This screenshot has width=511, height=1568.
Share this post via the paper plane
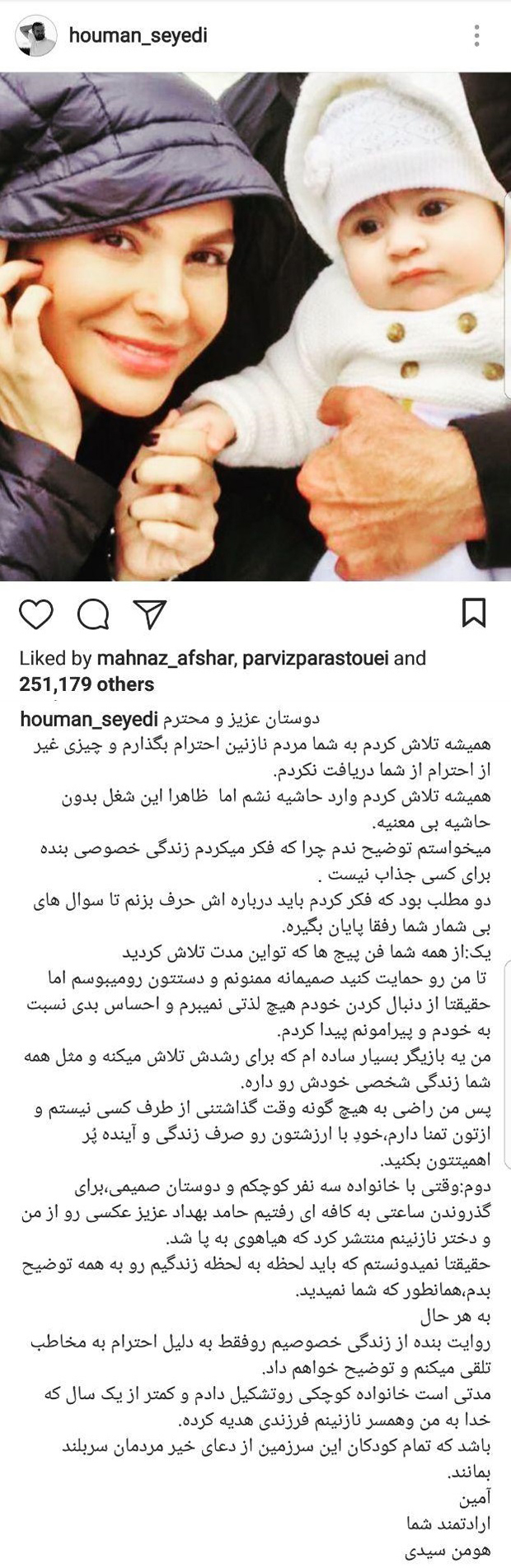150,614
